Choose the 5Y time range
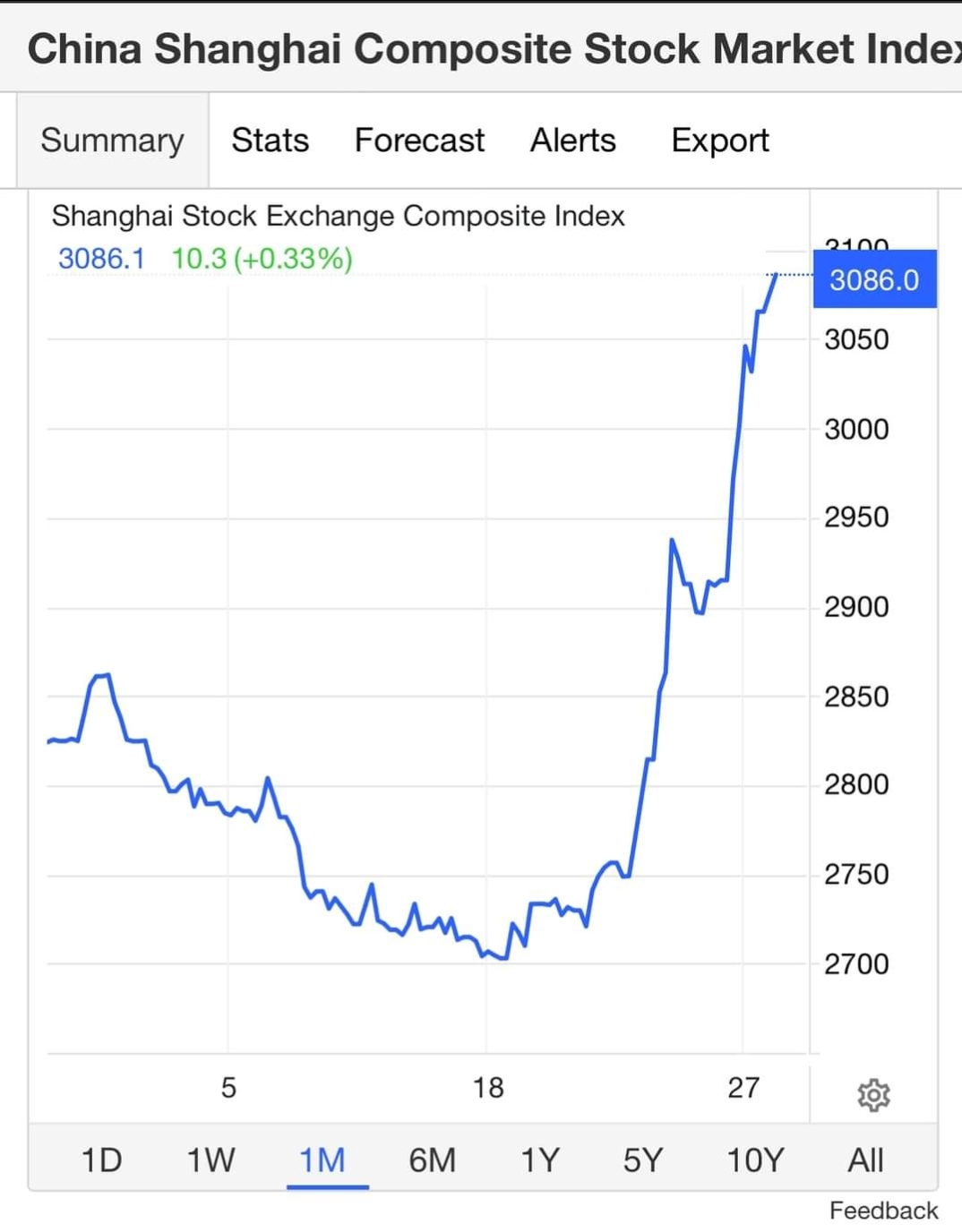 click(x=643, y=1160)
